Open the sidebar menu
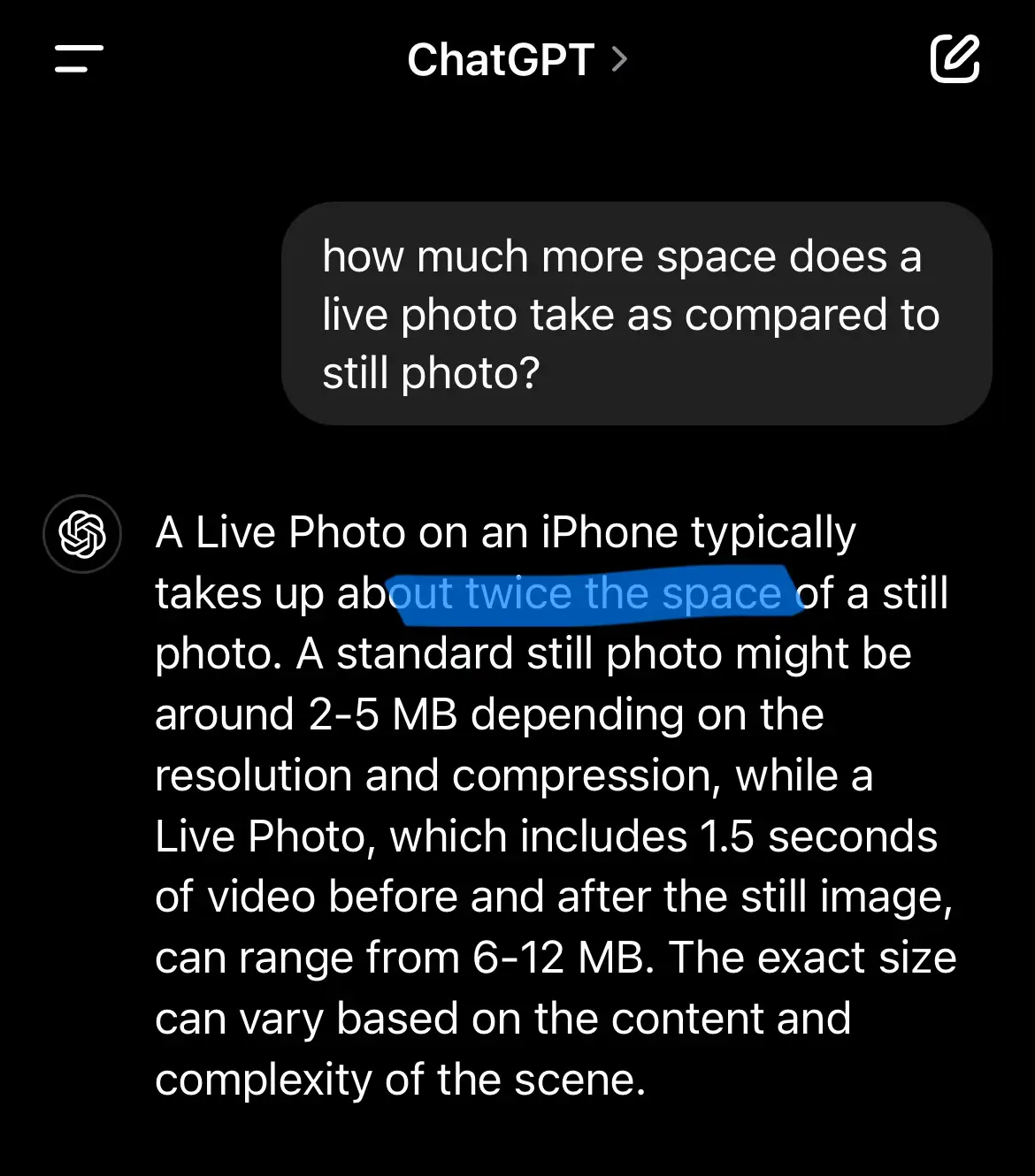 (79, 59)
